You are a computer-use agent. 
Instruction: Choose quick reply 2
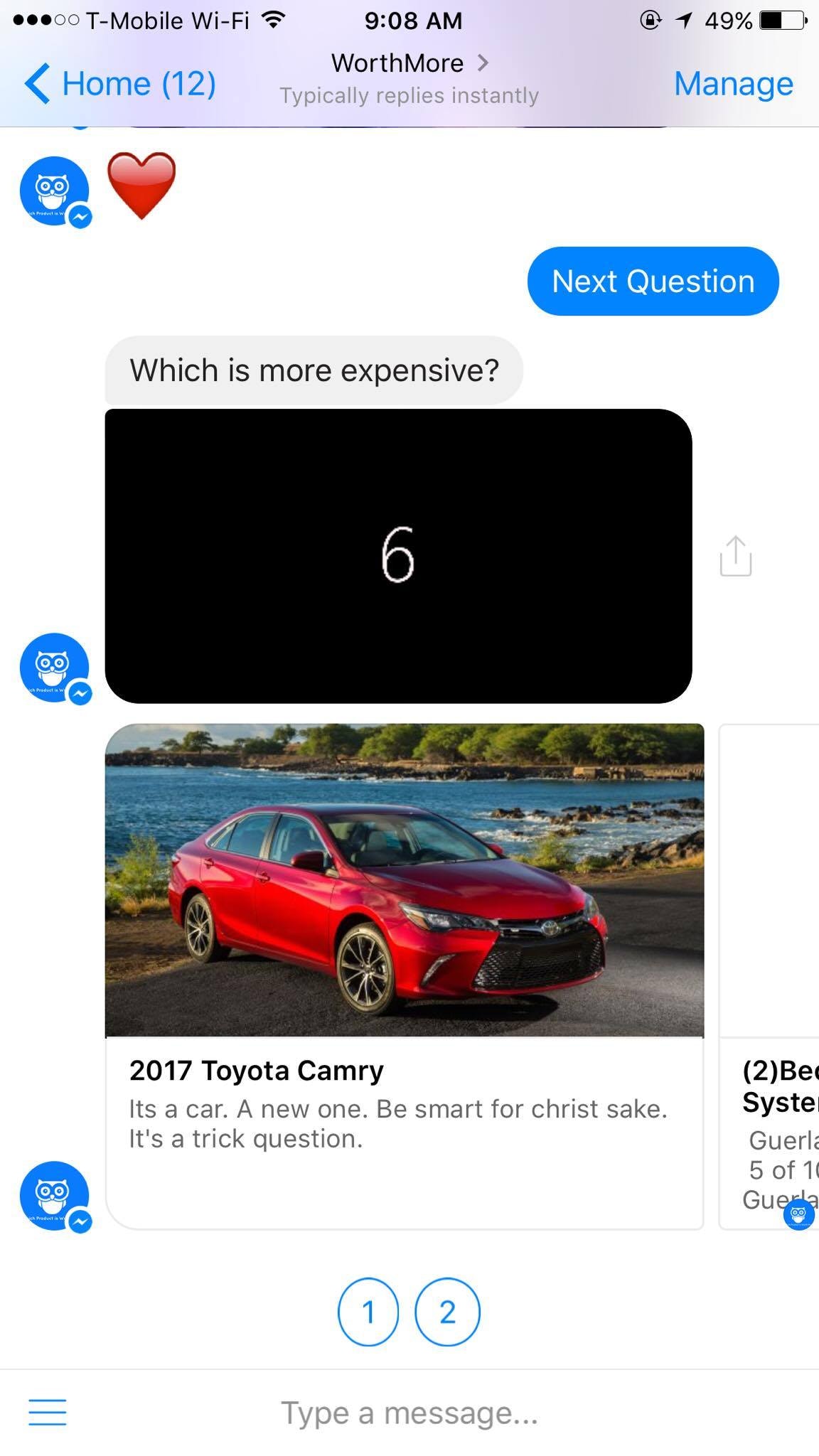[x=447, y=1312]
